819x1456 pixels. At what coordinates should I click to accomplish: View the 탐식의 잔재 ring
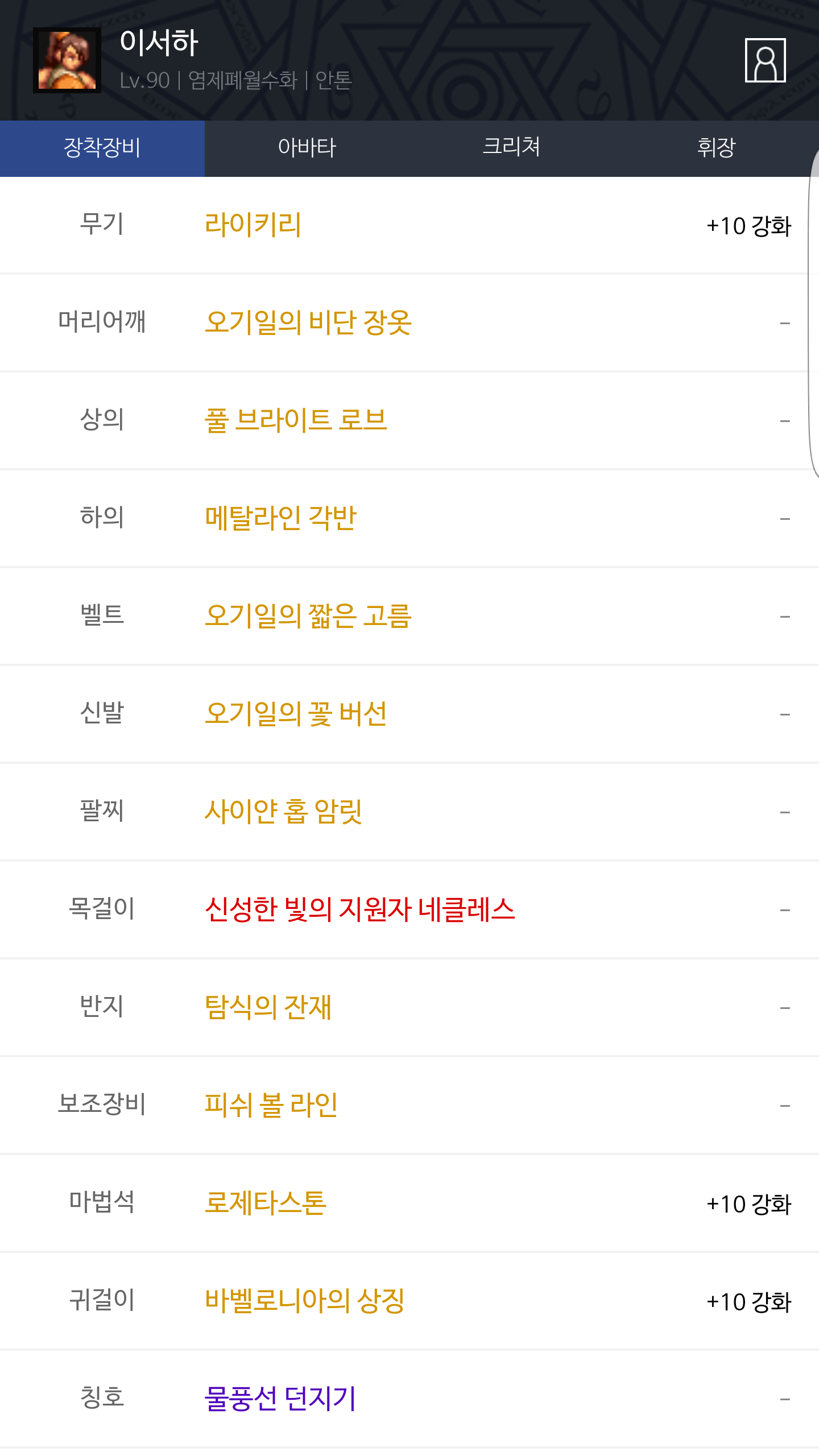click(268, 1007)
